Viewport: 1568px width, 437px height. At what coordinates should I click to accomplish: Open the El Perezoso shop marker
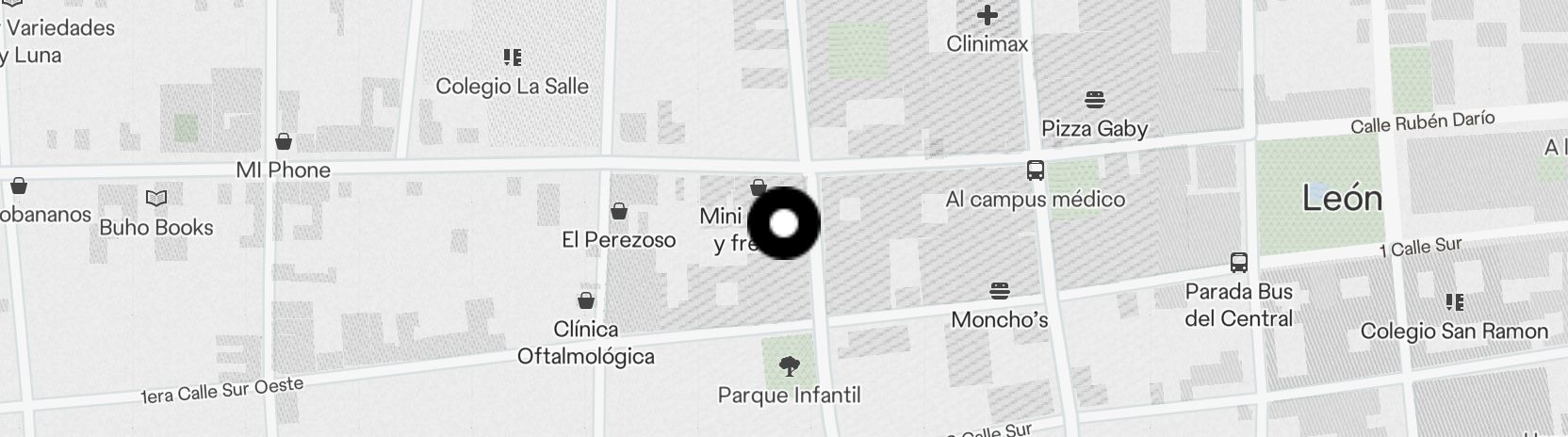pos(619,211)
